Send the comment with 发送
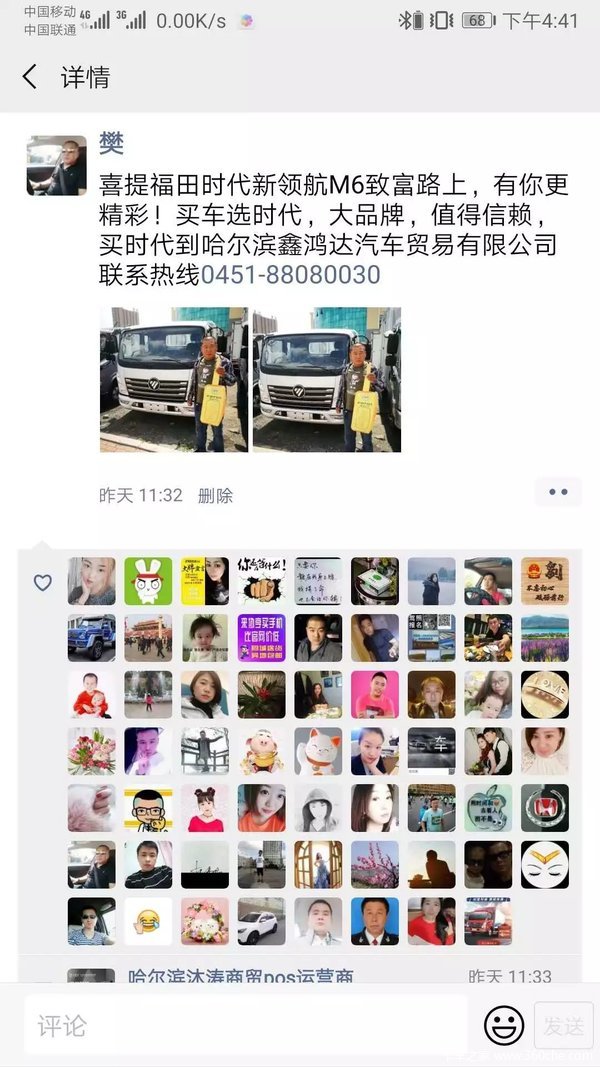 point(564,1025)
